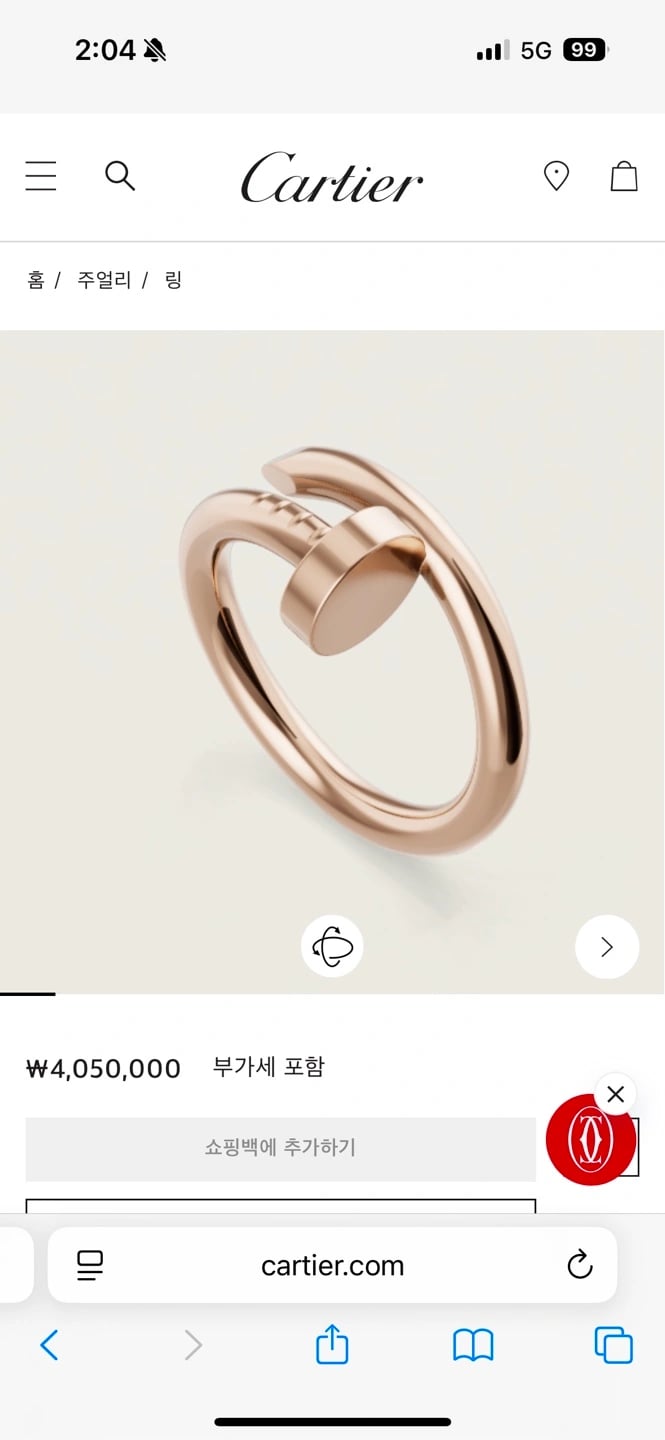The height and width of the screenshot is (1440, 665).
Task: Open the hamburger menu
Action: pyautogui.click(x=41, y=176)
